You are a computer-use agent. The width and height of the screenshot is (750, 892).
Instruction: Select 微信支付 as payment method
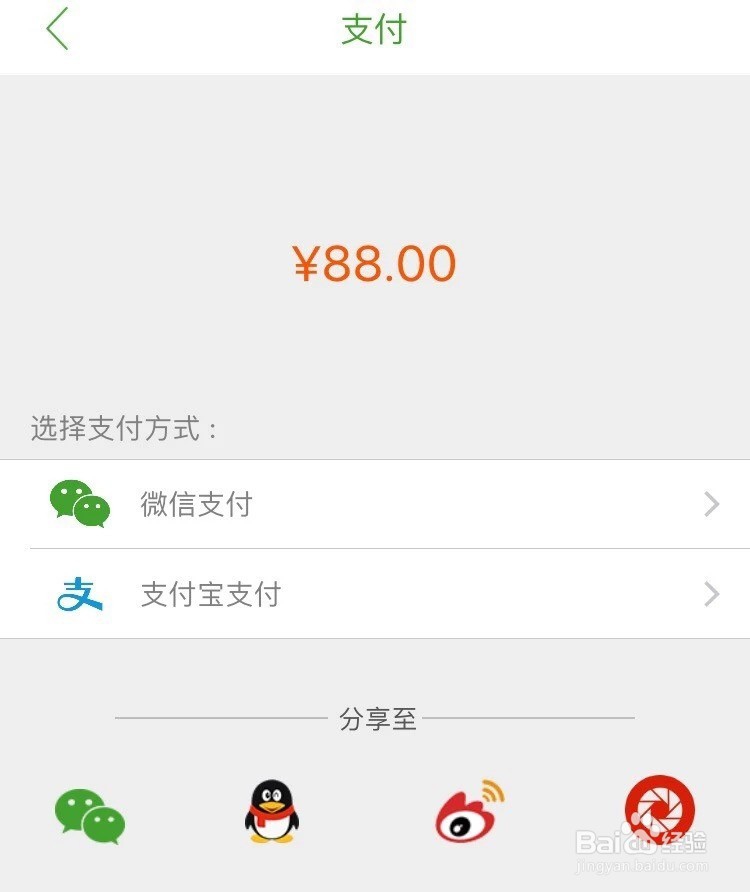375,504
